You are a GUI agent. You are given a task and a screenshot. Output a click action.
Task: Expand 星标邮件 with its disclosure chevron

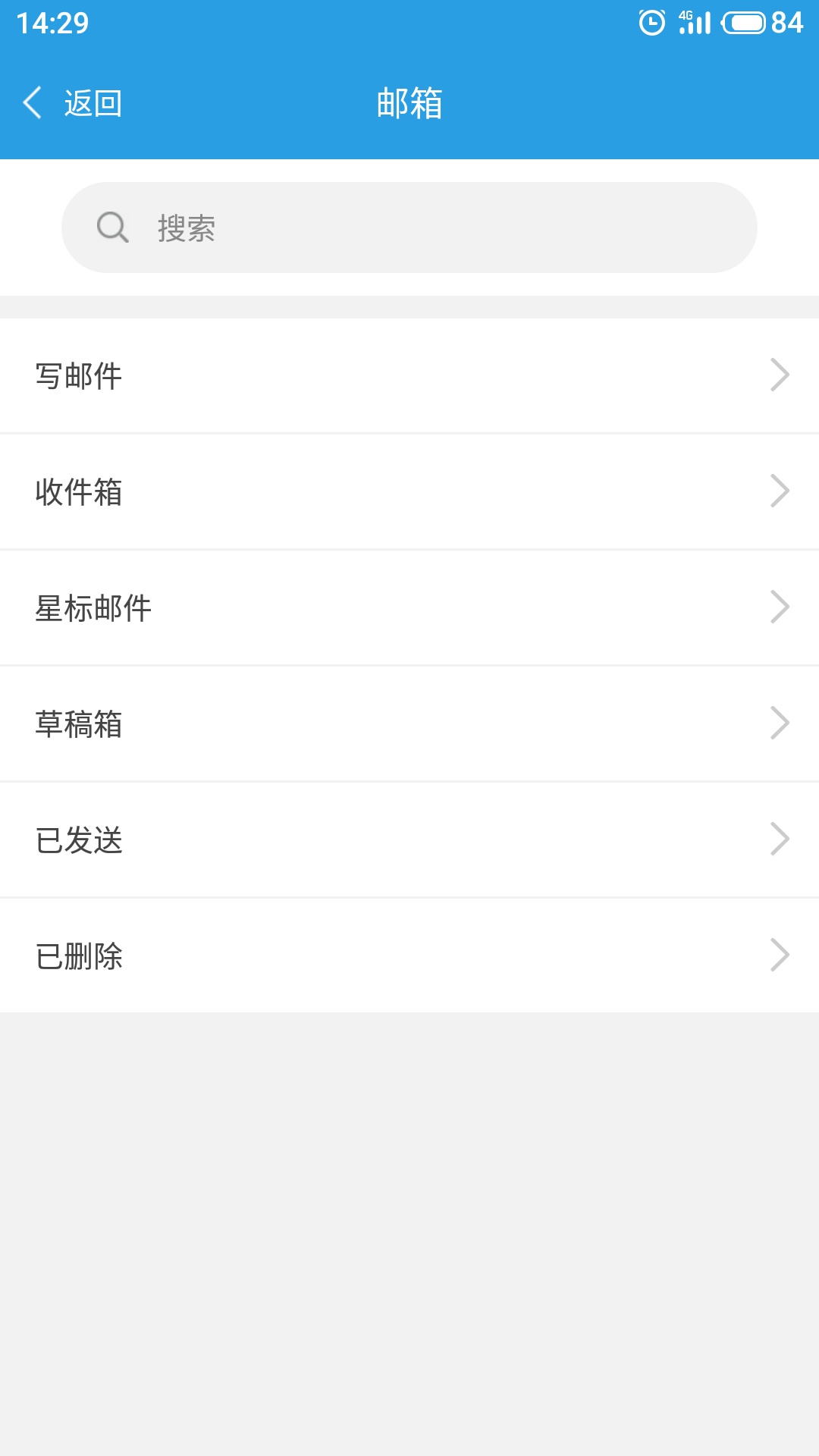[x=780, y=607]
